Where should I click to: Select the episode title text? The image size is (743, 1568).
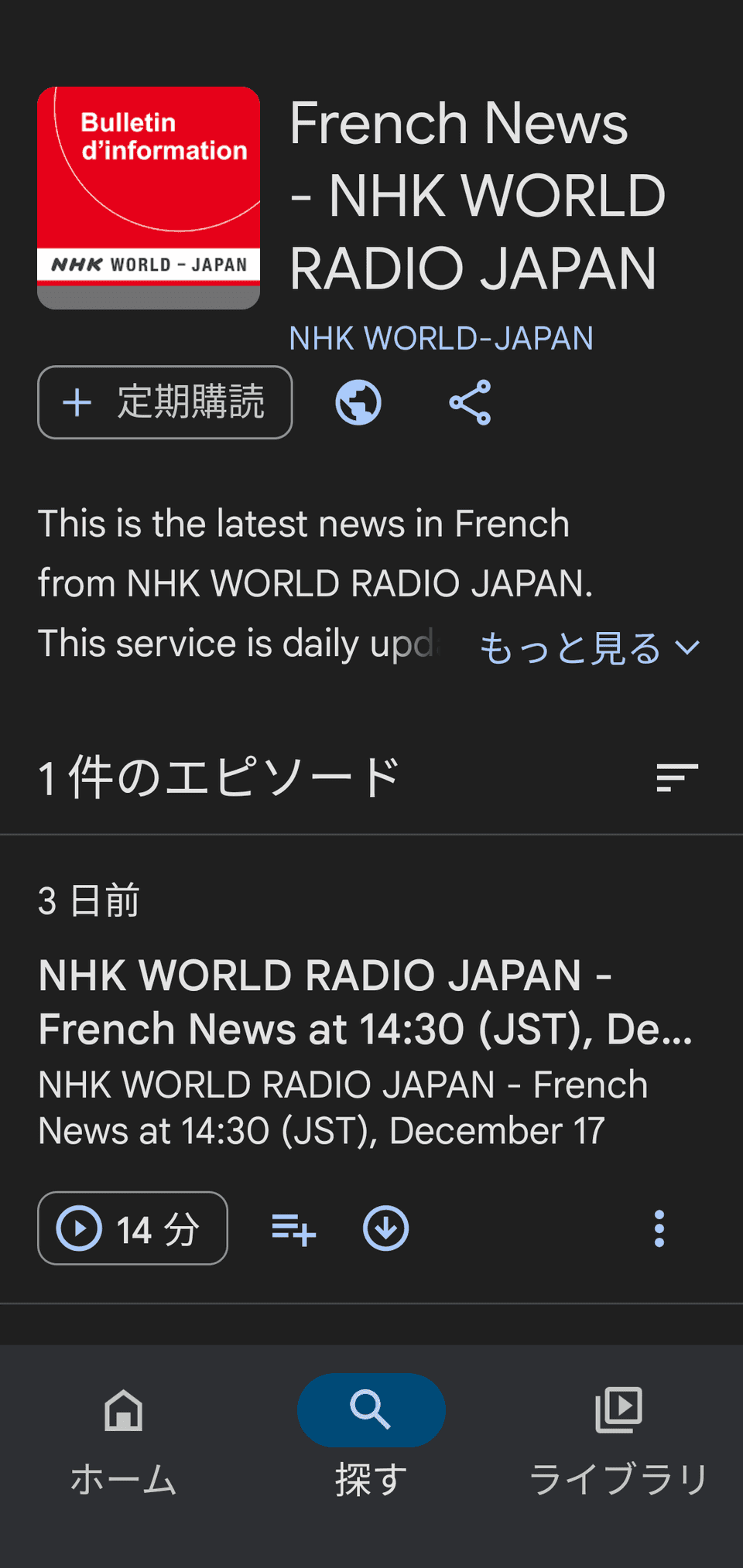[x=364, y=1003]
